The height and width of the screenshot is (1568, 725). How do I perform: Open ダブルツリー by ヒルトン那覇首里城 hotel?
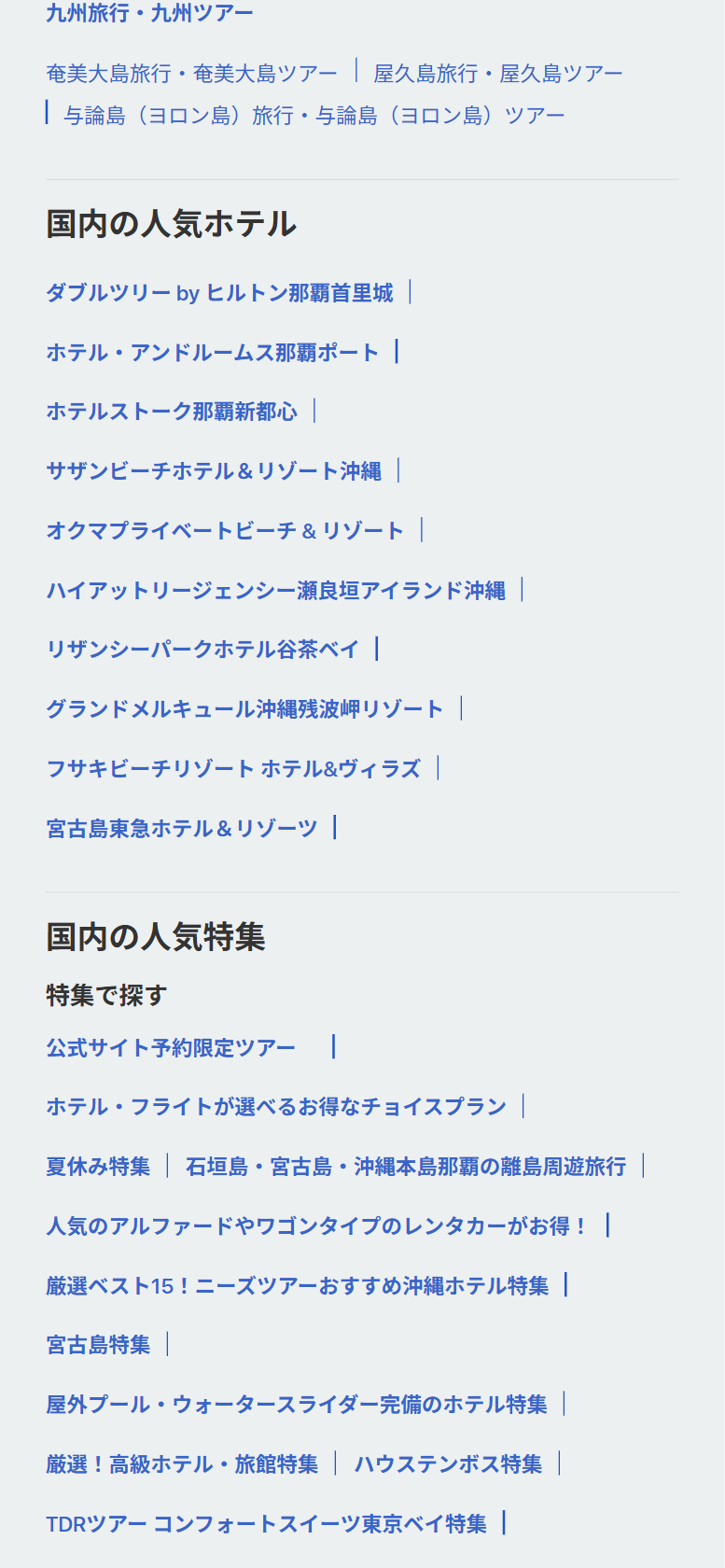coord(219,293)
